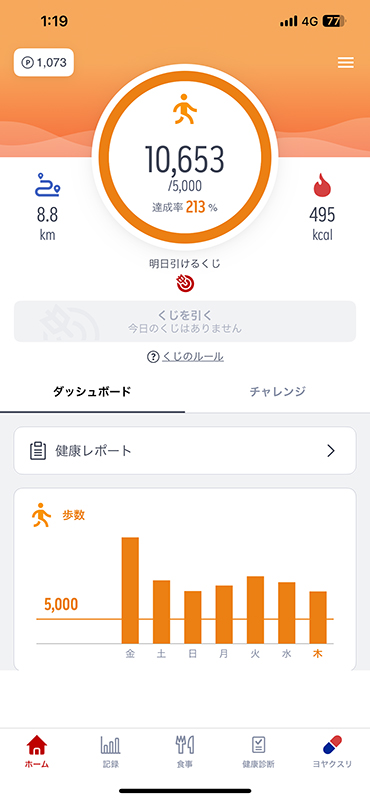The image size is (370, 800).
Task: Open the 食事 tab
Action: (x=185, y=752)
